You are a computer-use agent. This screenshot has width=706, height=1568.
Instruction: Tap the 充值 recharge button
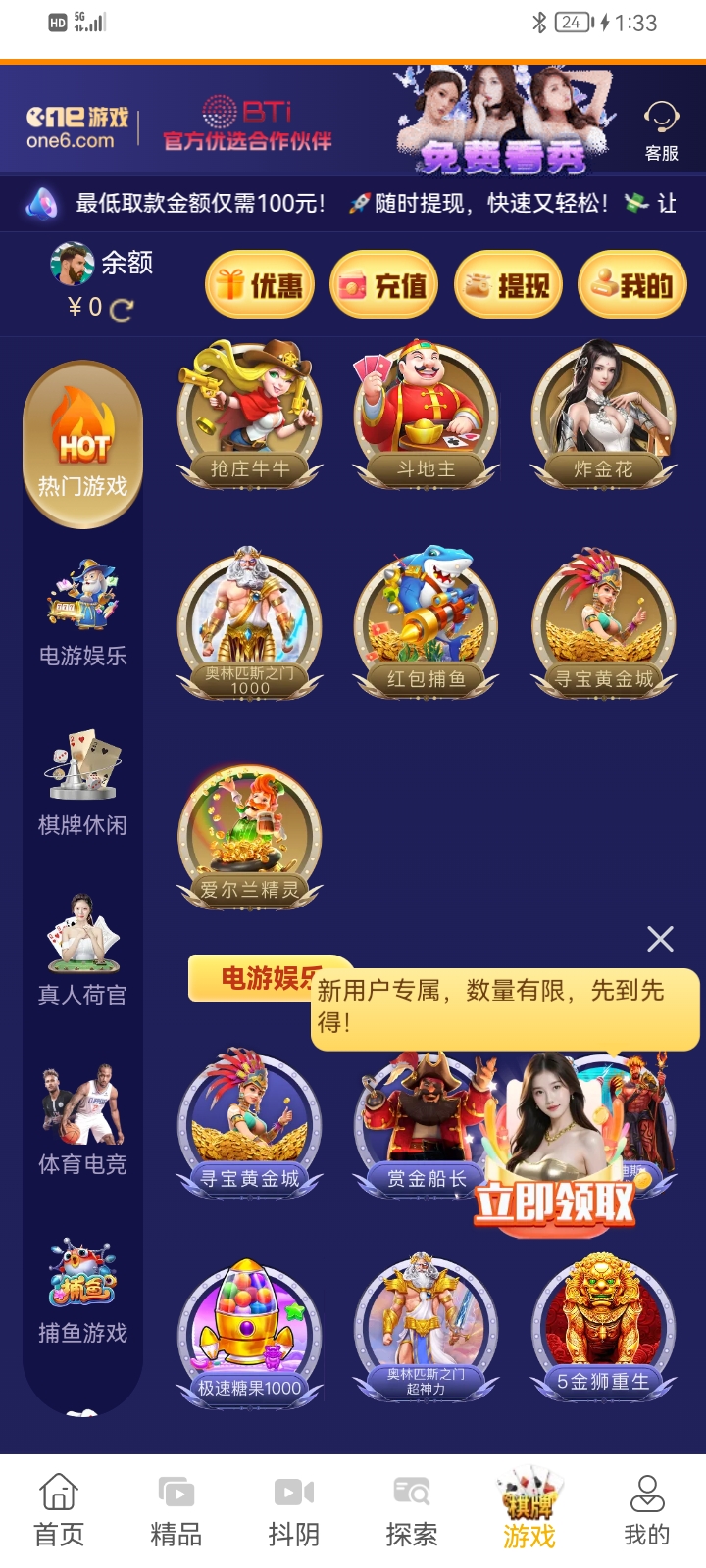point(383,285)
